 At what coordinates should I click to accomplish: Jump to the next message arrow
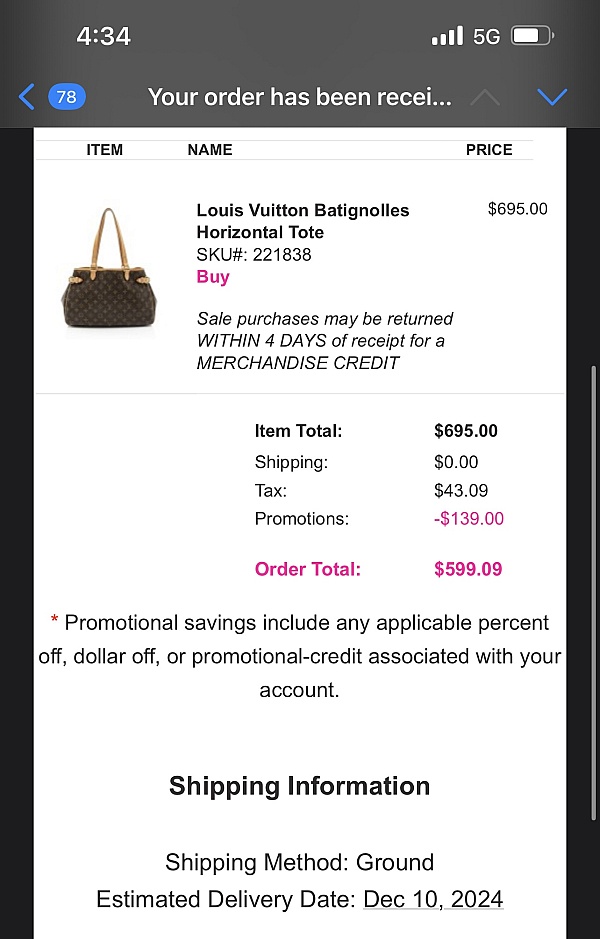coord(552,97)
